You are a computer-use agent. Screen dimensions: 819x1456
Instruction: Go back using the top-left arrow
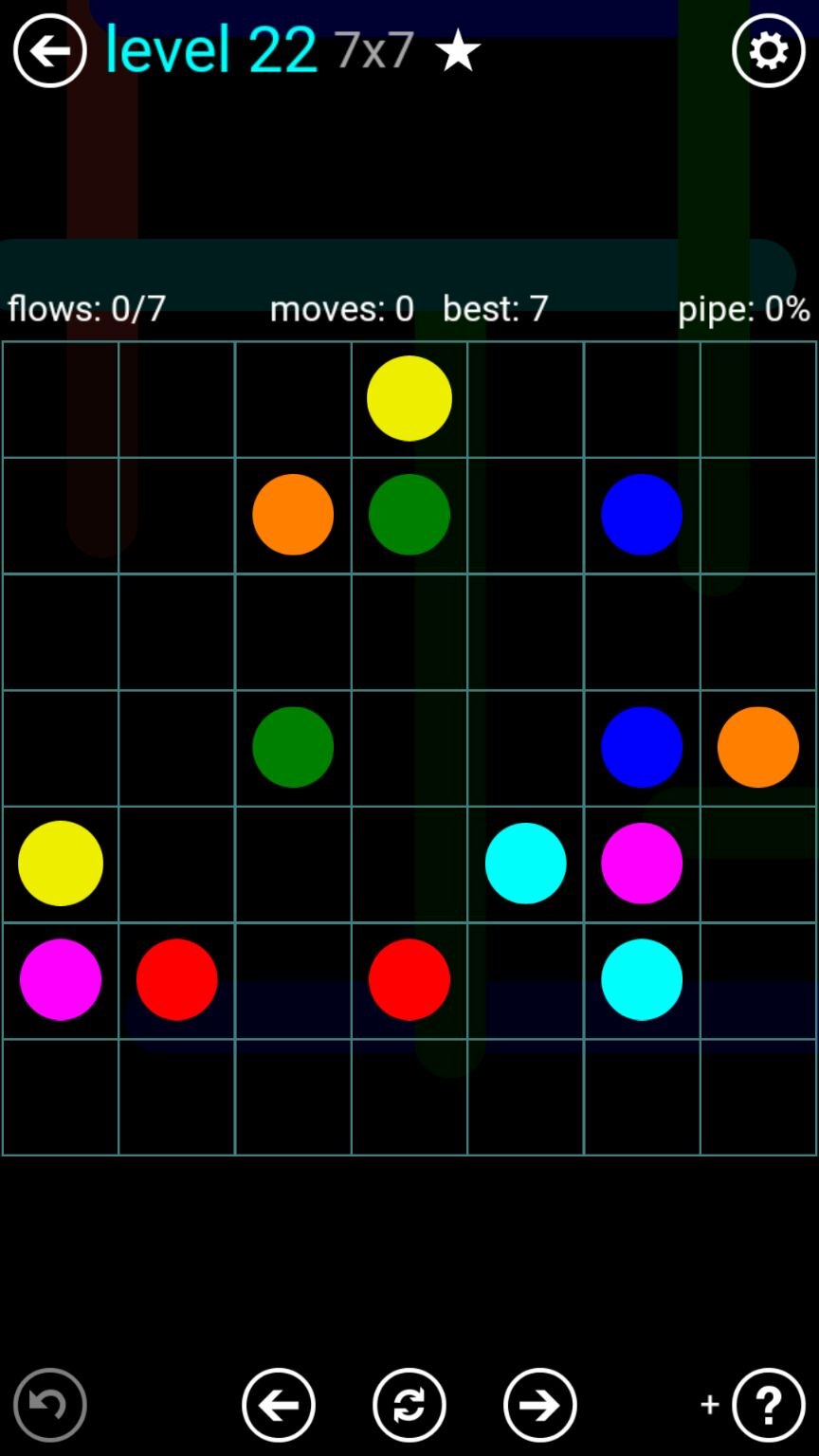coord(49,50)
